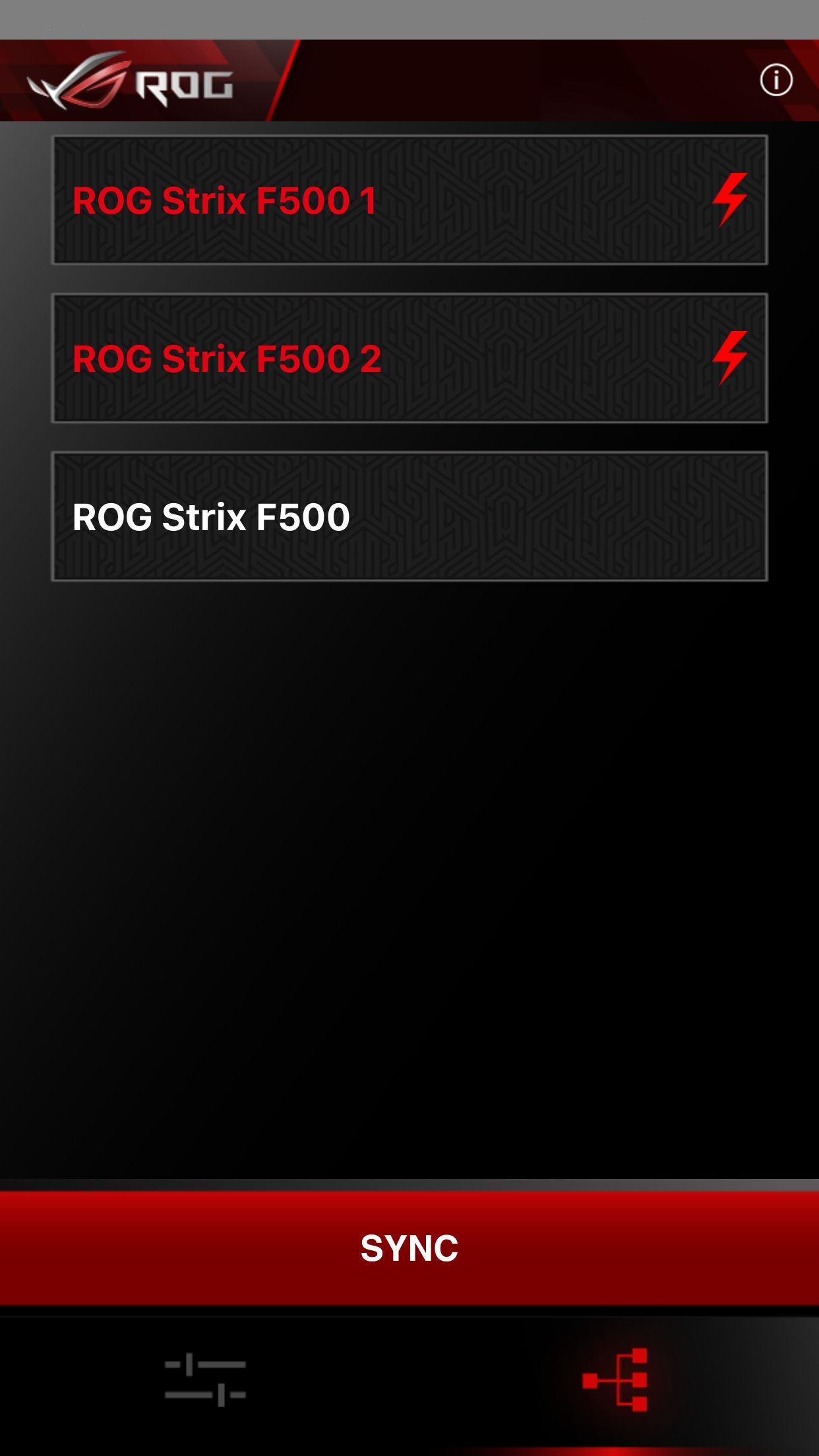This screenshot has width=819, height=1456.
Task: Choose the white ROG Strix F500 entry
Action: [409, 516]
